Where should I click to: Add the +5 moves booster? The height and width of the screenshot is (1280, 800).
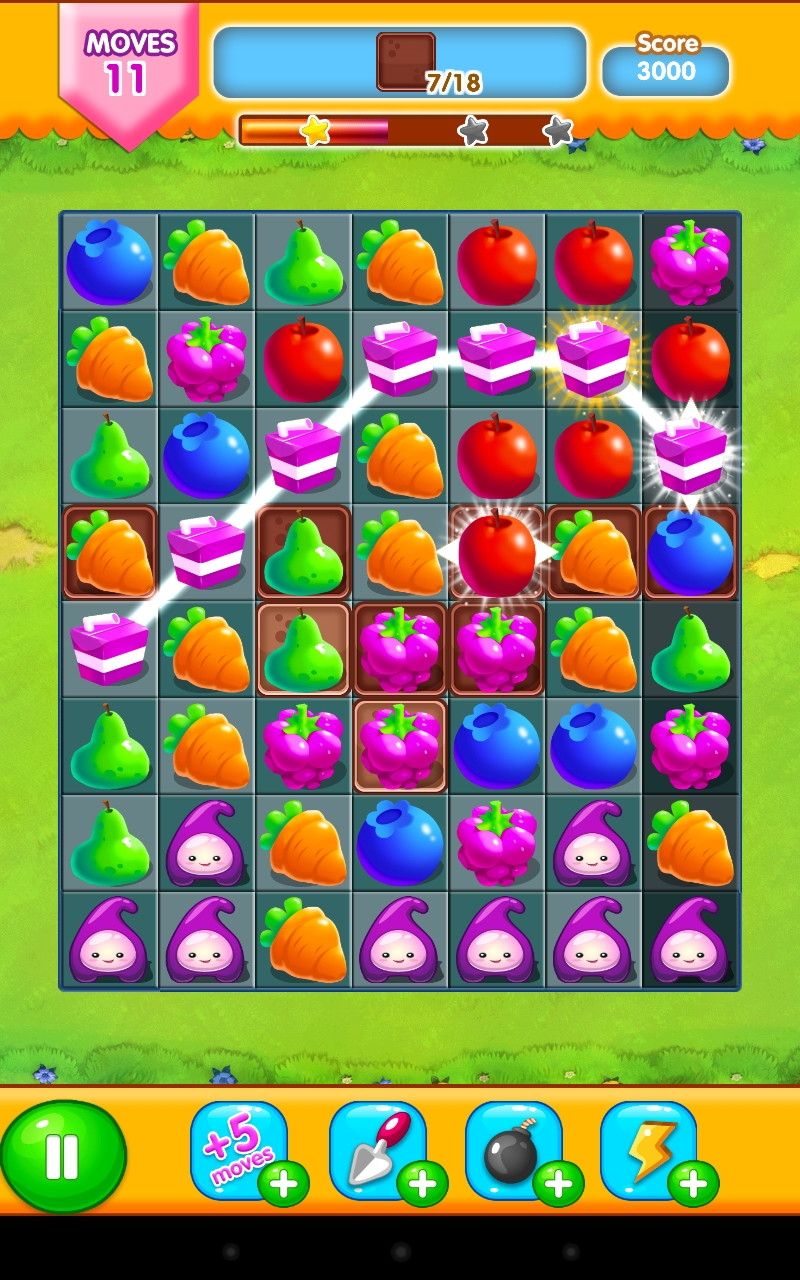[x=240, y=1151]
